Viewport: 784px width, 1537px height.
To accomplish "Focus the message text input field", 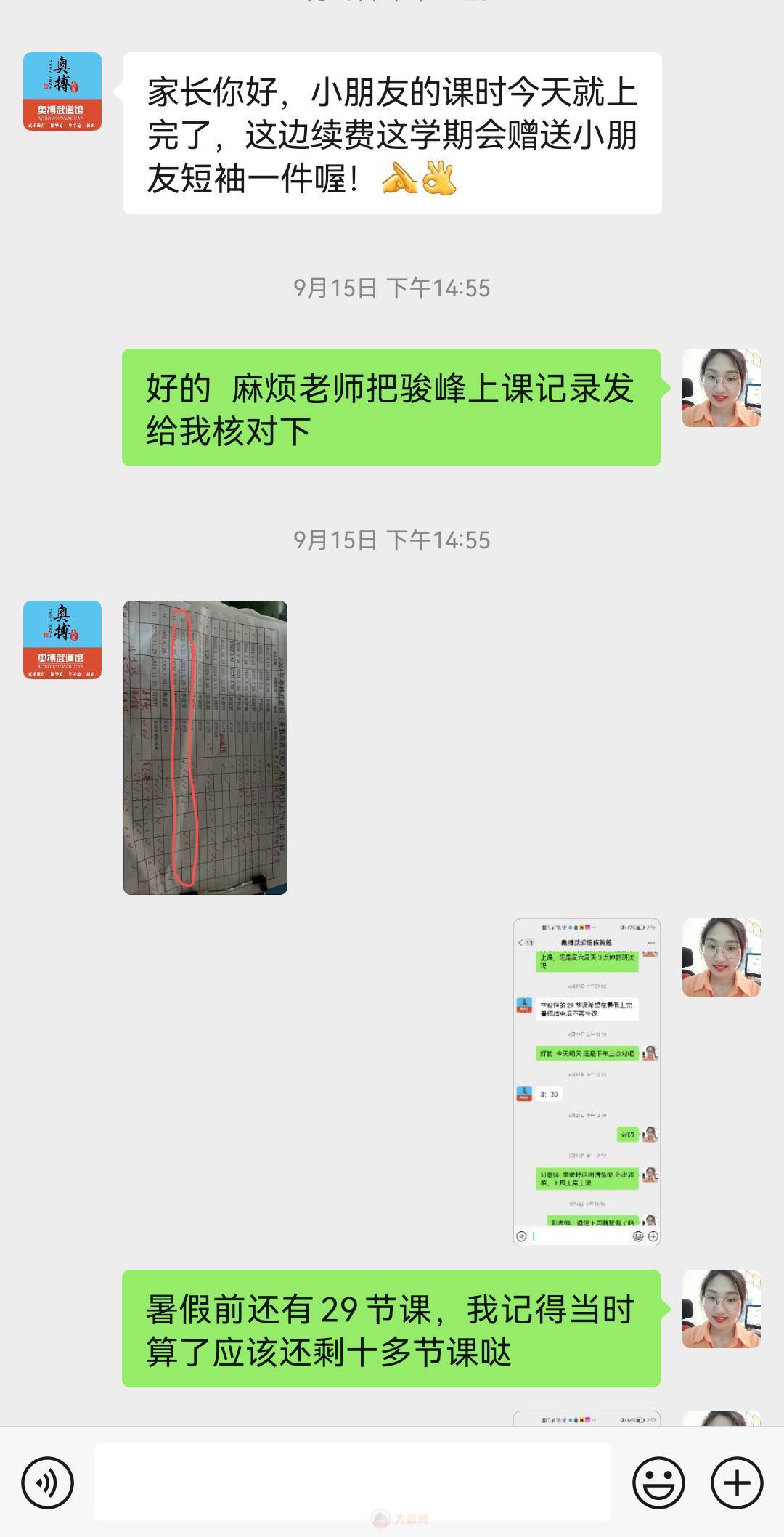I will [x=352, y=1480].
